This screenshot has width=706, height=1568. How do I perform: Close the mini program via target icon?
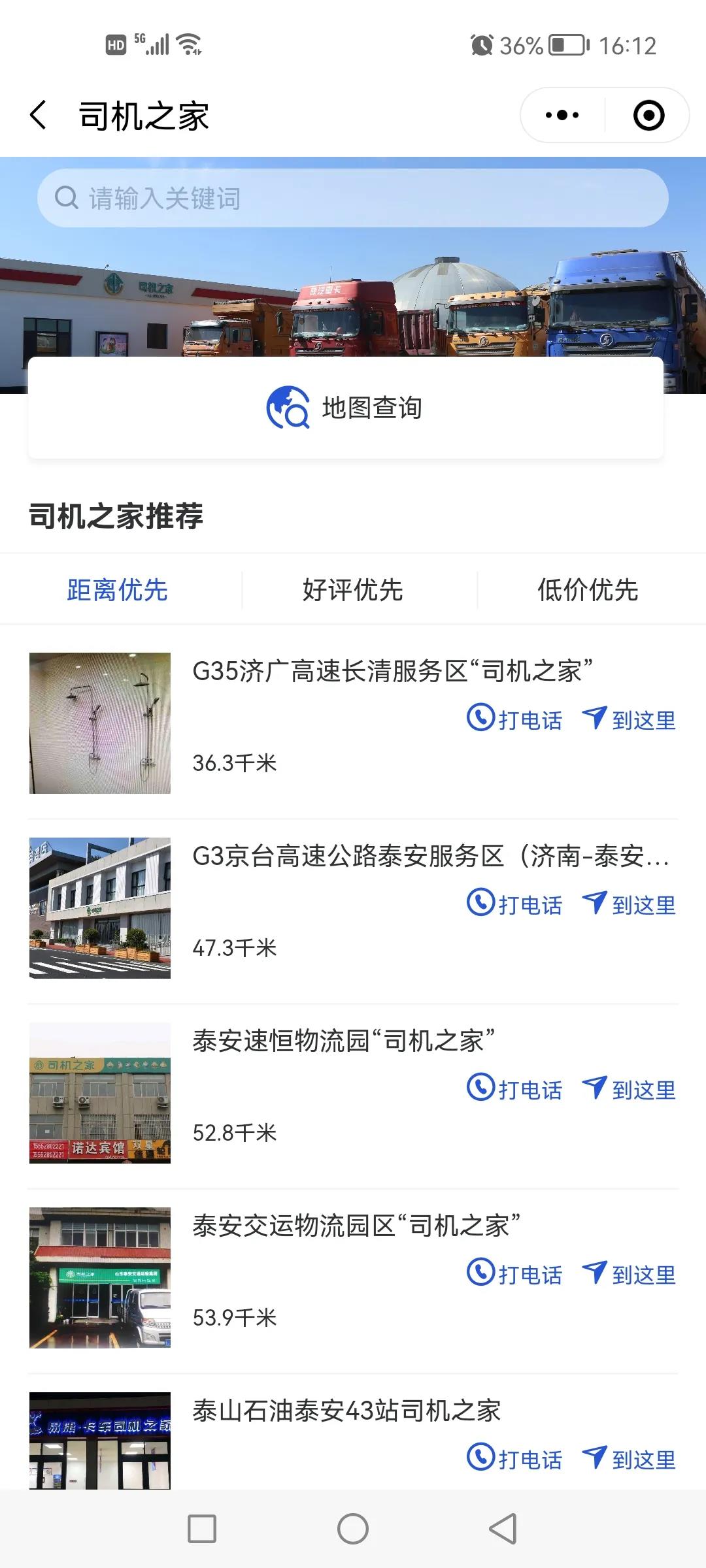click(648, 116)
